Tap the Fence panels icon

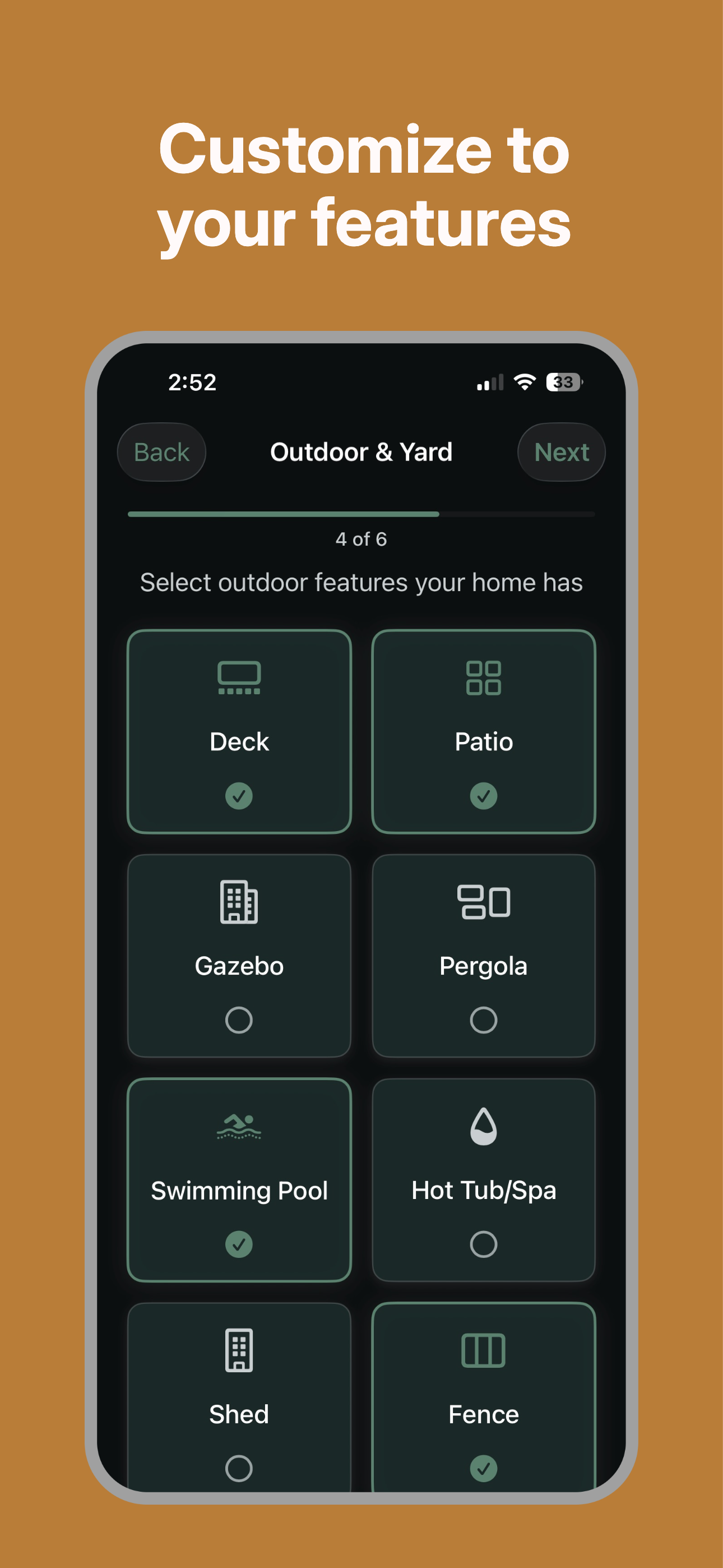coord(483,1349)
